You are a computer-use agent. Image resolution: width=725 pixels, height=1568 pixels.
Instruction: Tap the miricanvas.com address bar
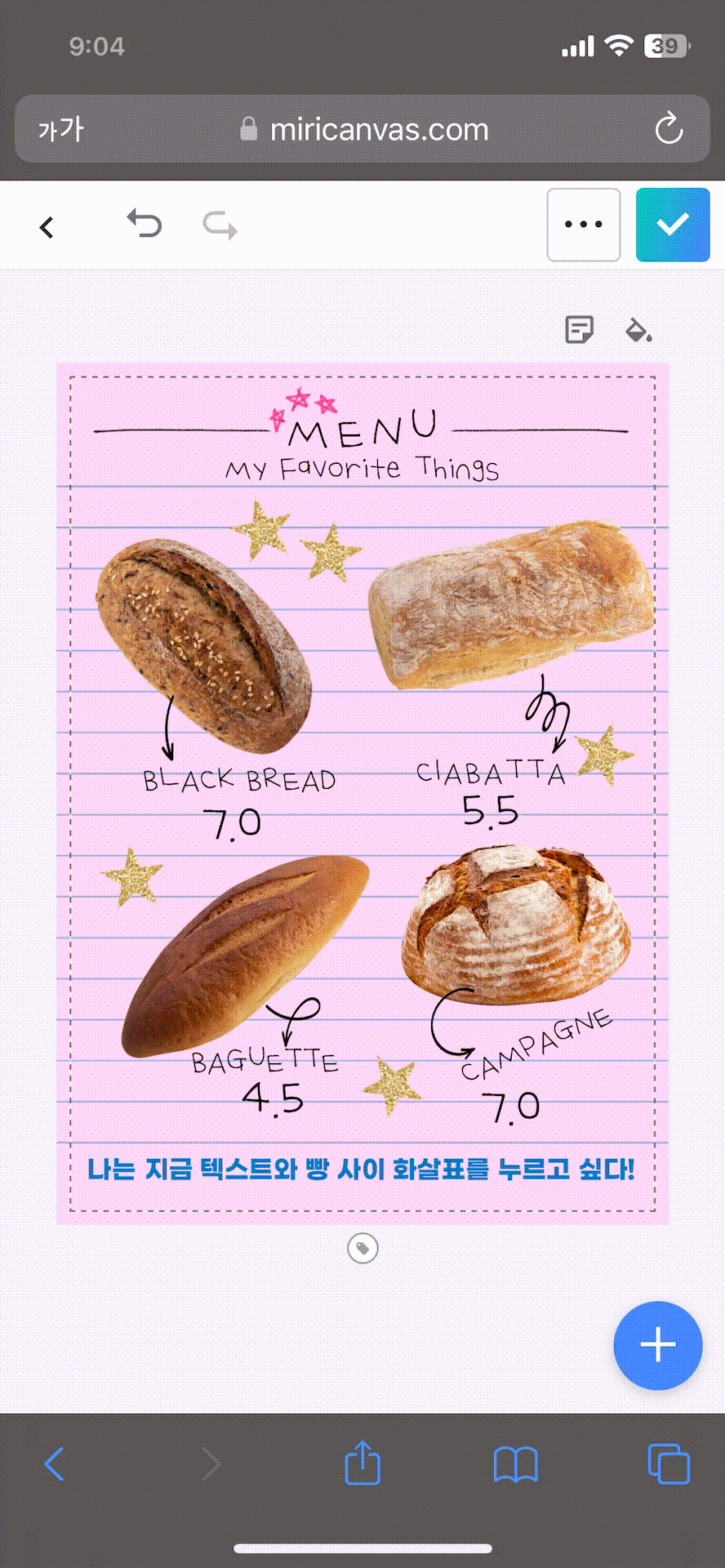click(364, 129)
